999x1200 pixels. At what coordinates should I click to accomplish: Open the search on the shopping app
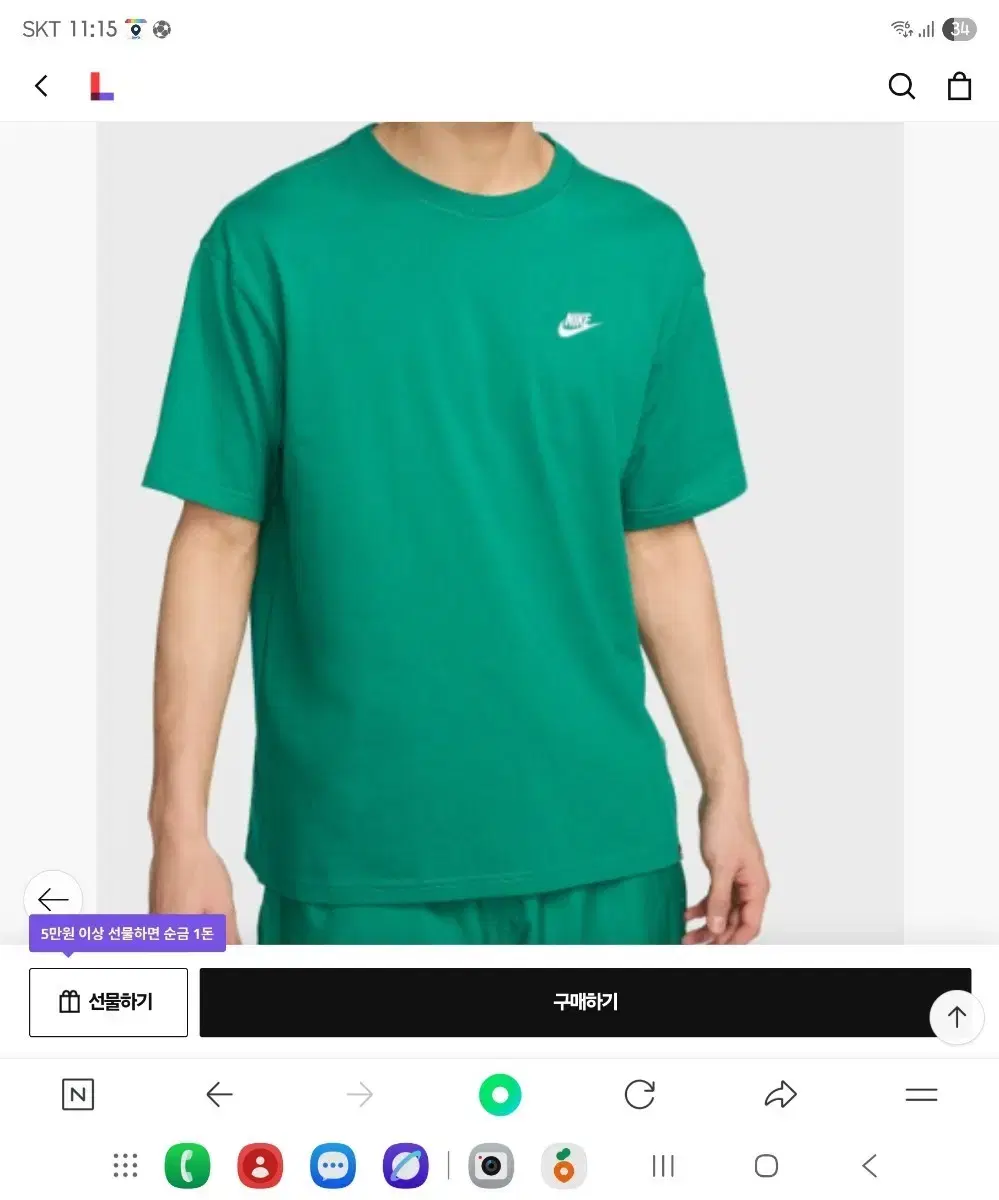coord(901,86)
